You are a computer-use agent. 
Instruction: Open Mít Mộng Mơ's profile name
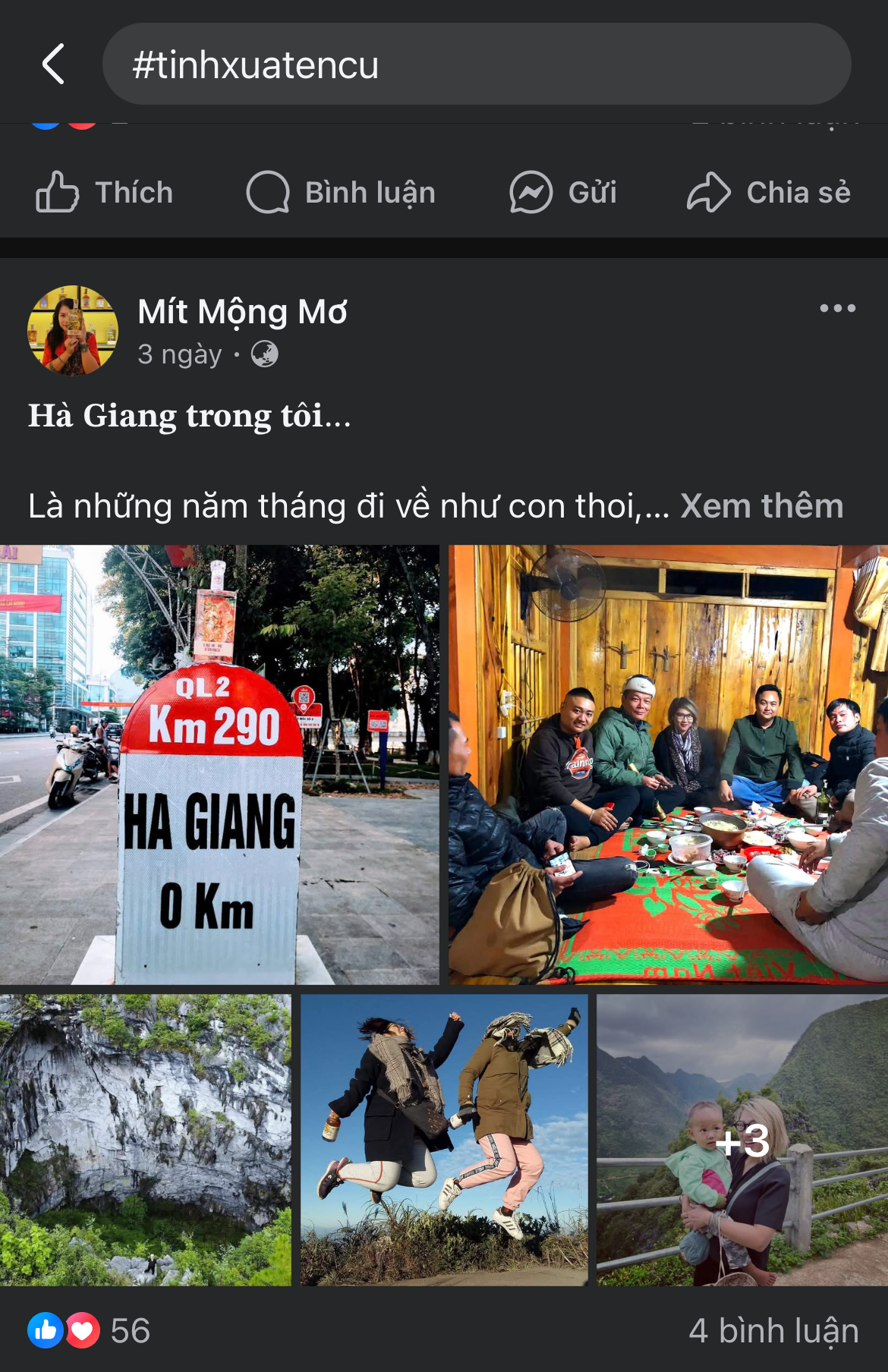242,312
